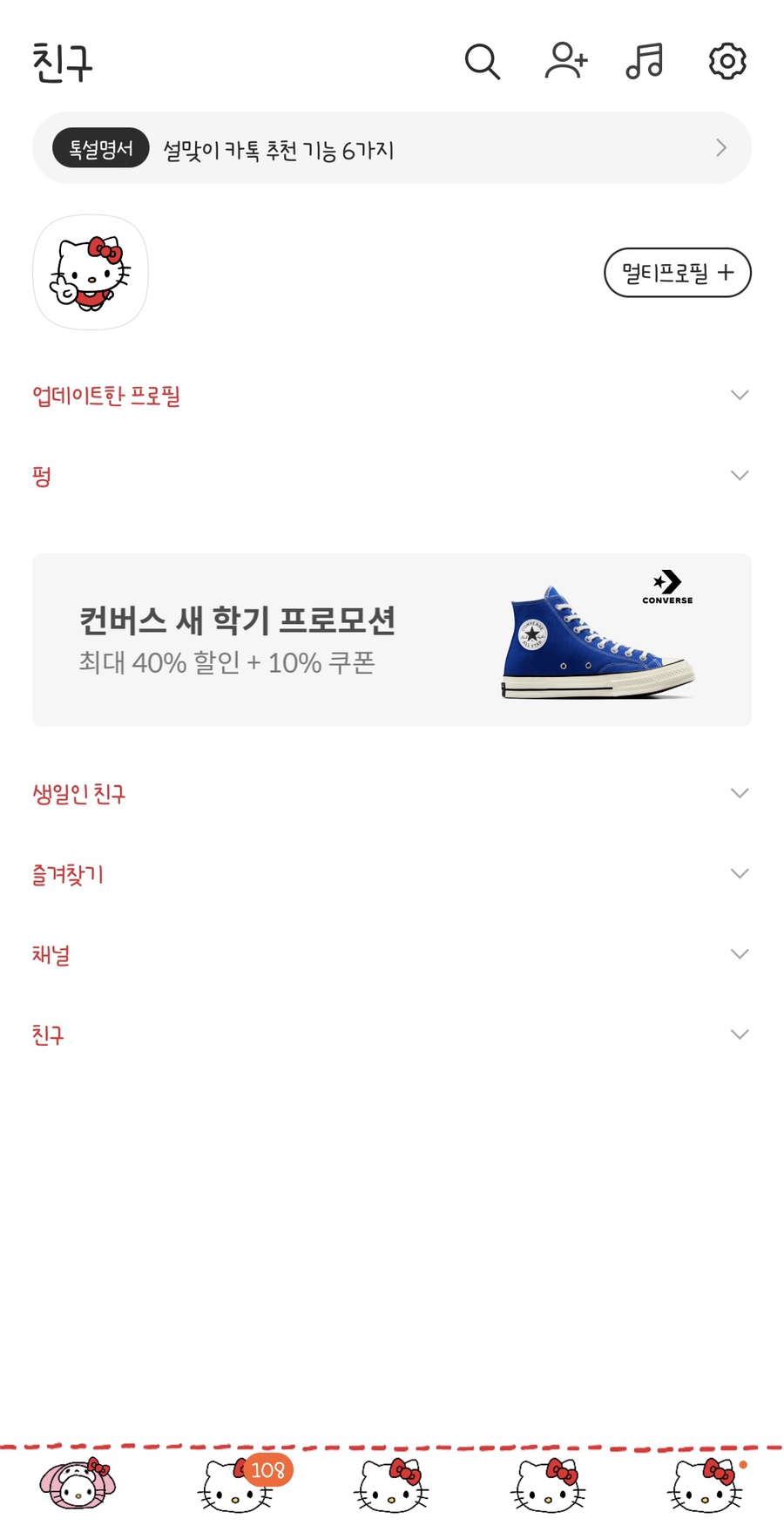Select the pink hooded character friends tab

(78, 1485)
